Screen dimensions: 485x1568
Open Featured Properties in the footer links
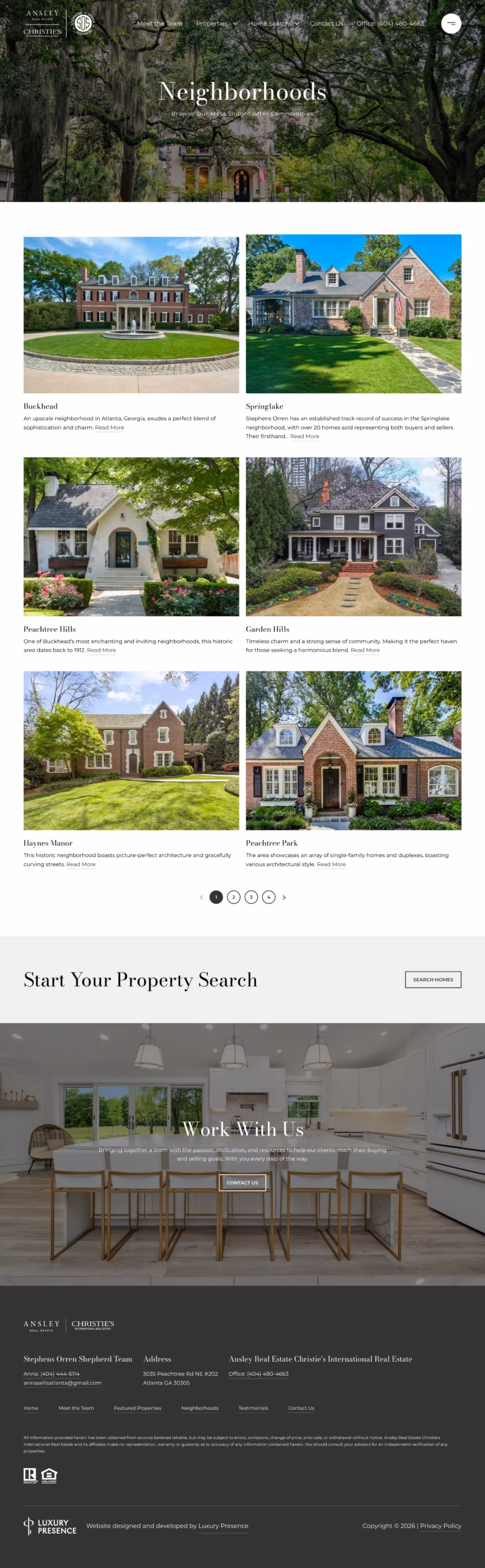tap(138, 1408)
